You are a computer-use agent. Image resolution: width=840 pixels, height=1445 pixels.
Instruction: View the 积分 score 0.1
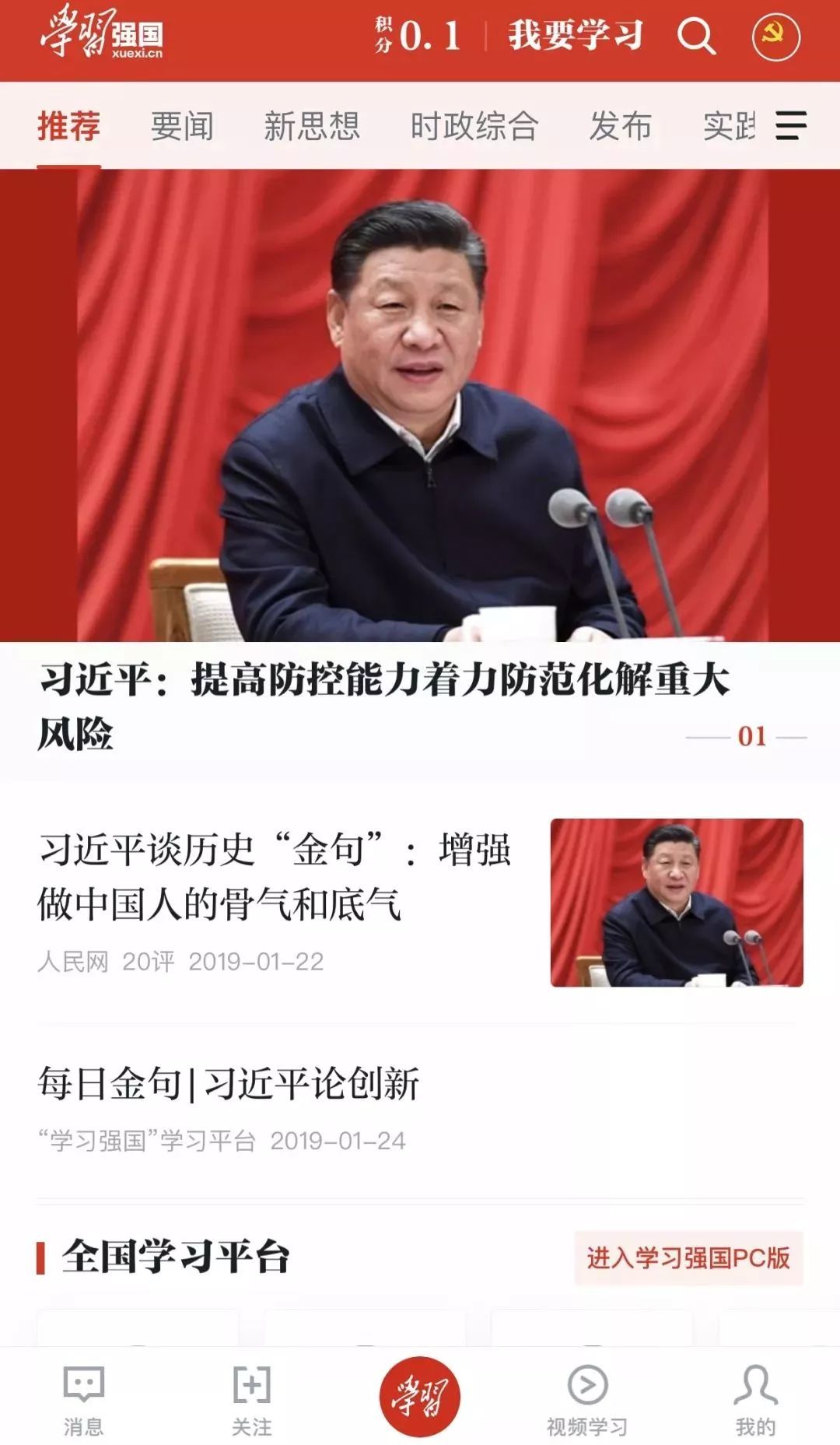(x=420, y=36)
